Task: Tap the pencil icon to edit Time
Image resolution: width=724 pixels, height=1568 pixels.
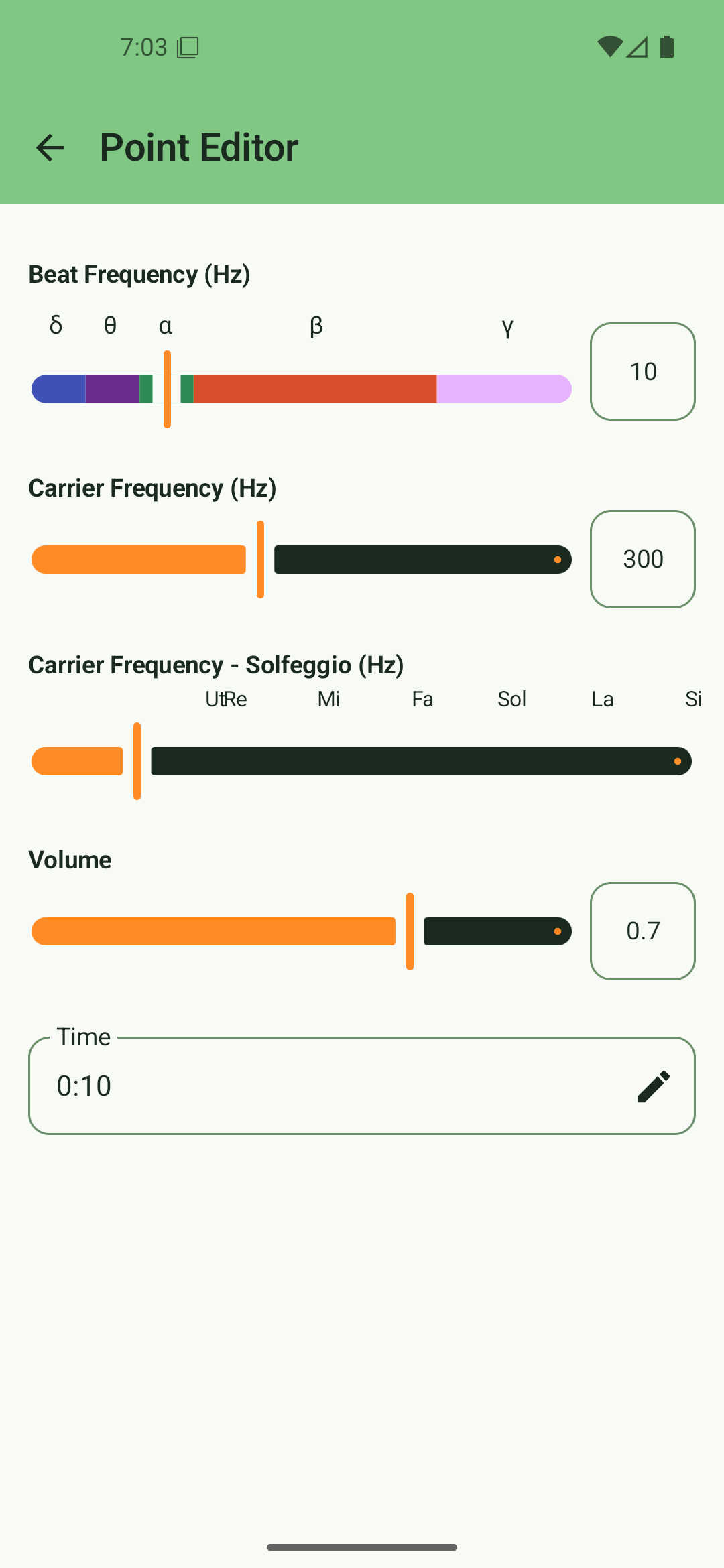Action: (654, 1085)
